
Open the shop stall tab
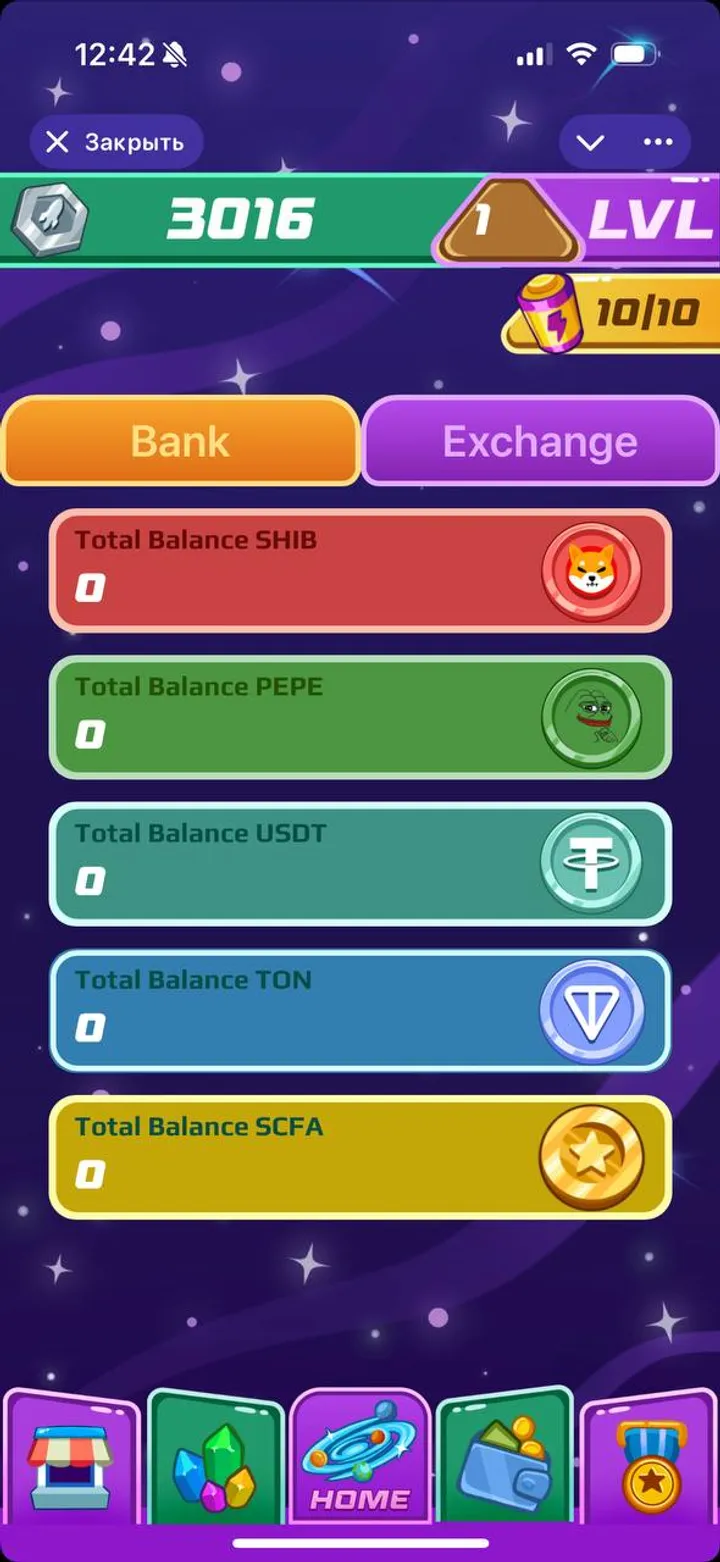coord(70,1465)
